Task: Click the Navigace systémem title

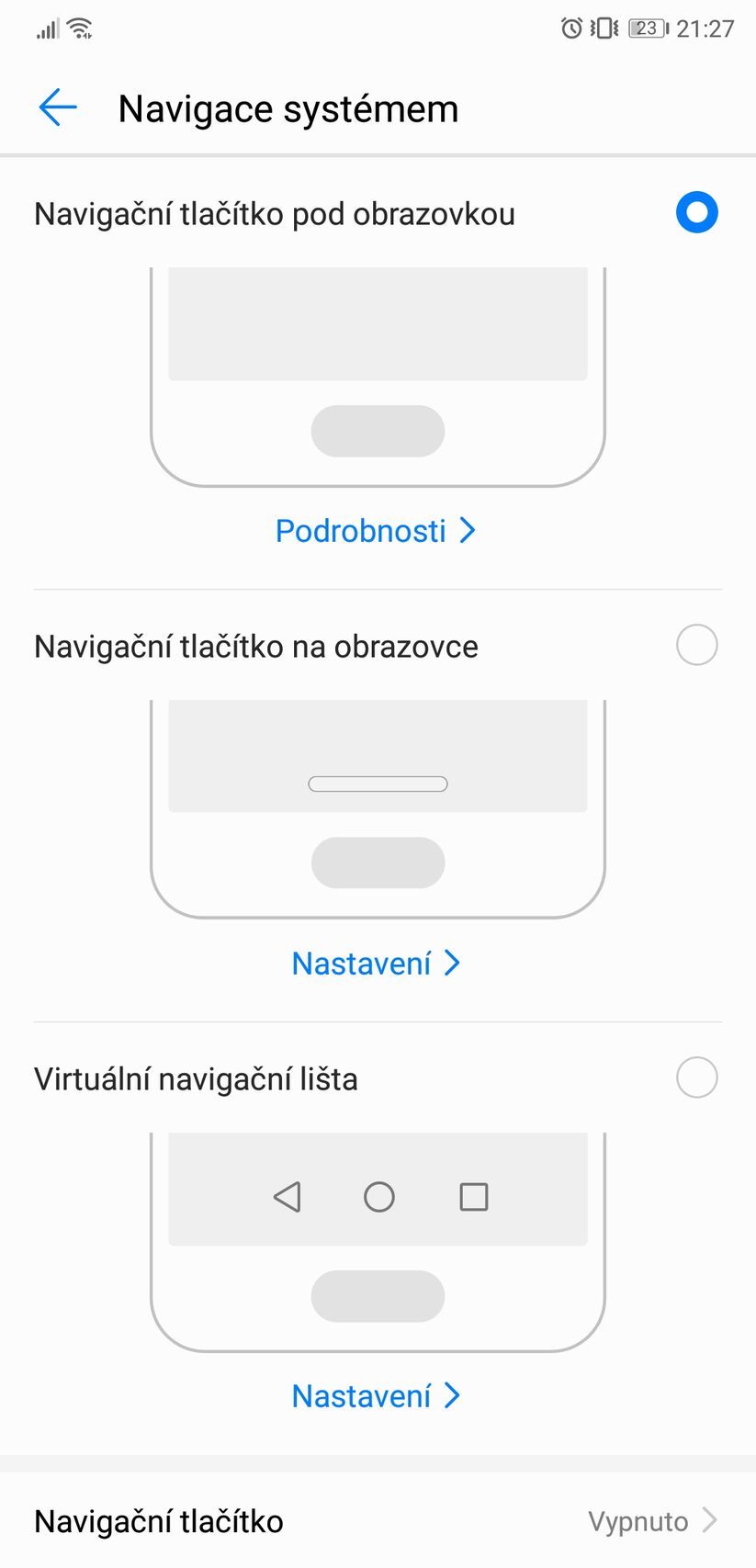Action: (288, 107)
